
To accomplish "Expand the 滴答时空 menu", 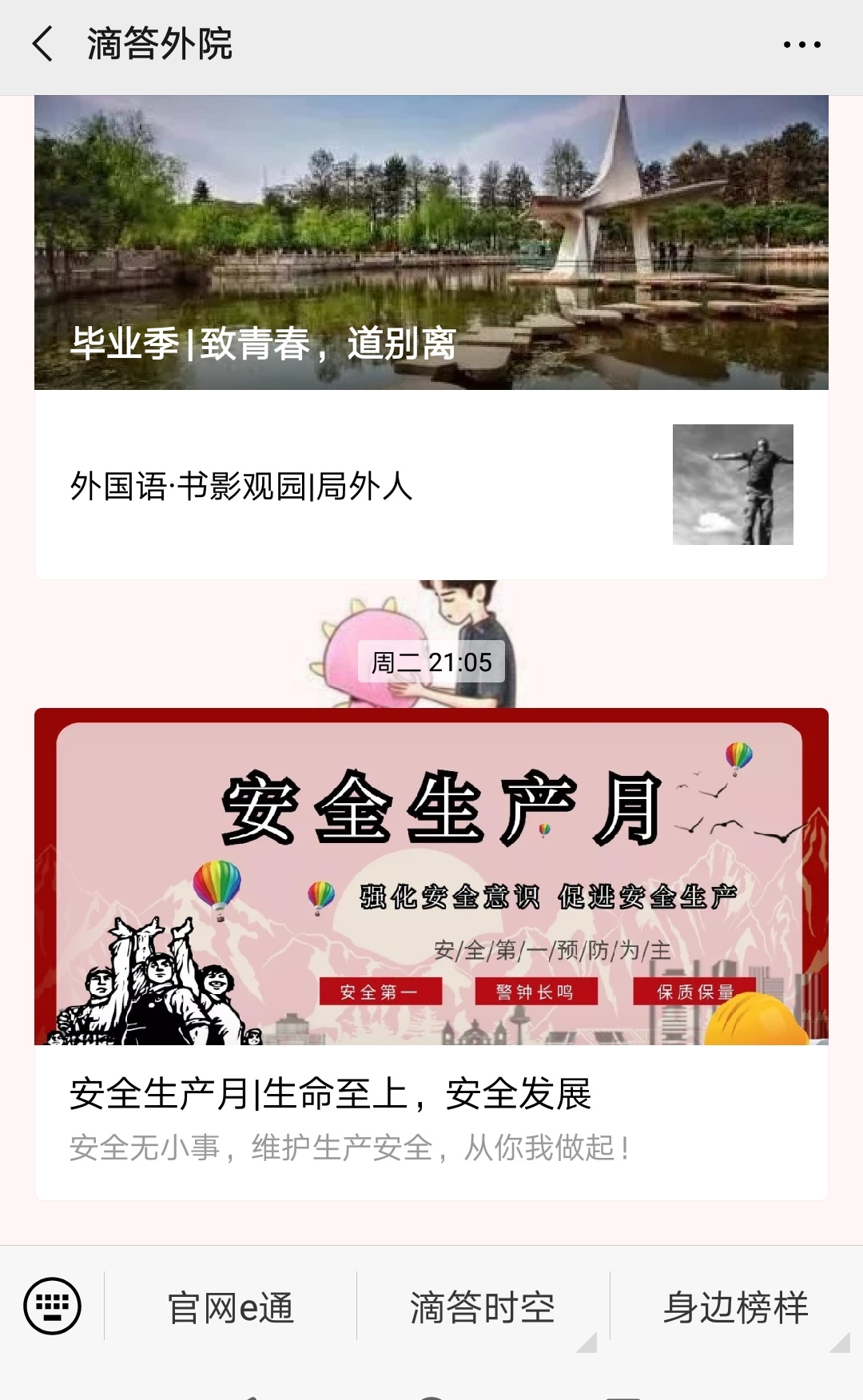I will click(483, 1307).
